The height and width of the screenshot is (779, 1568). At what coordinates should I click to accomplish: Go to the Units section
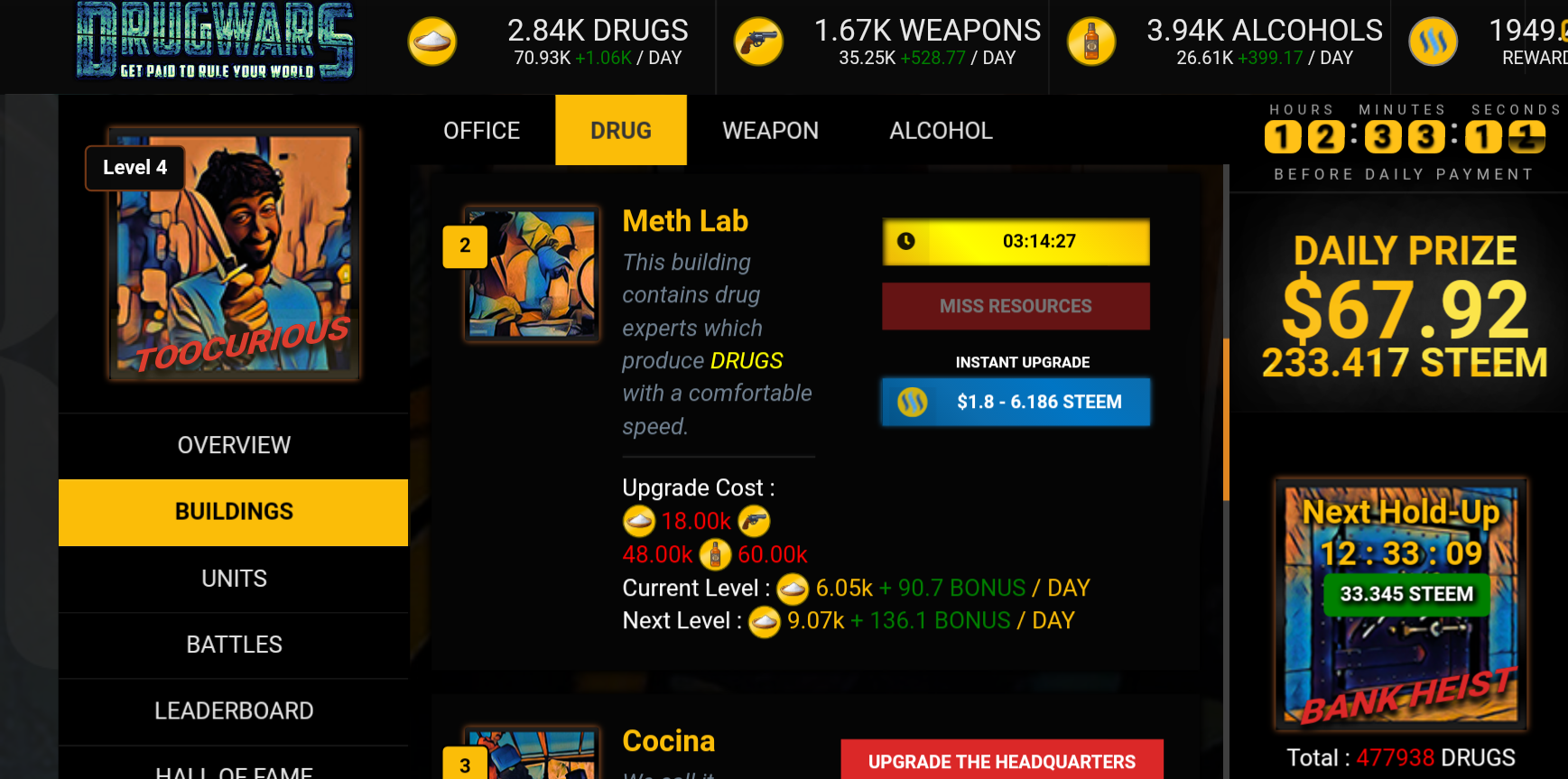click(234, 579)
